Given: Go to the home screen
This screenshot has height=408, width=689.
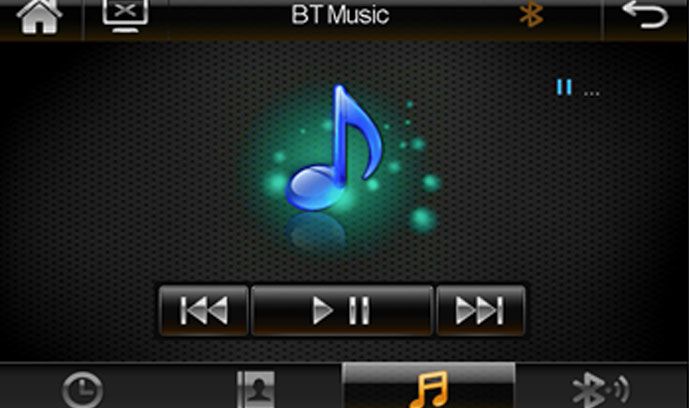Looking at the screenshot, I should coord(40,16).
